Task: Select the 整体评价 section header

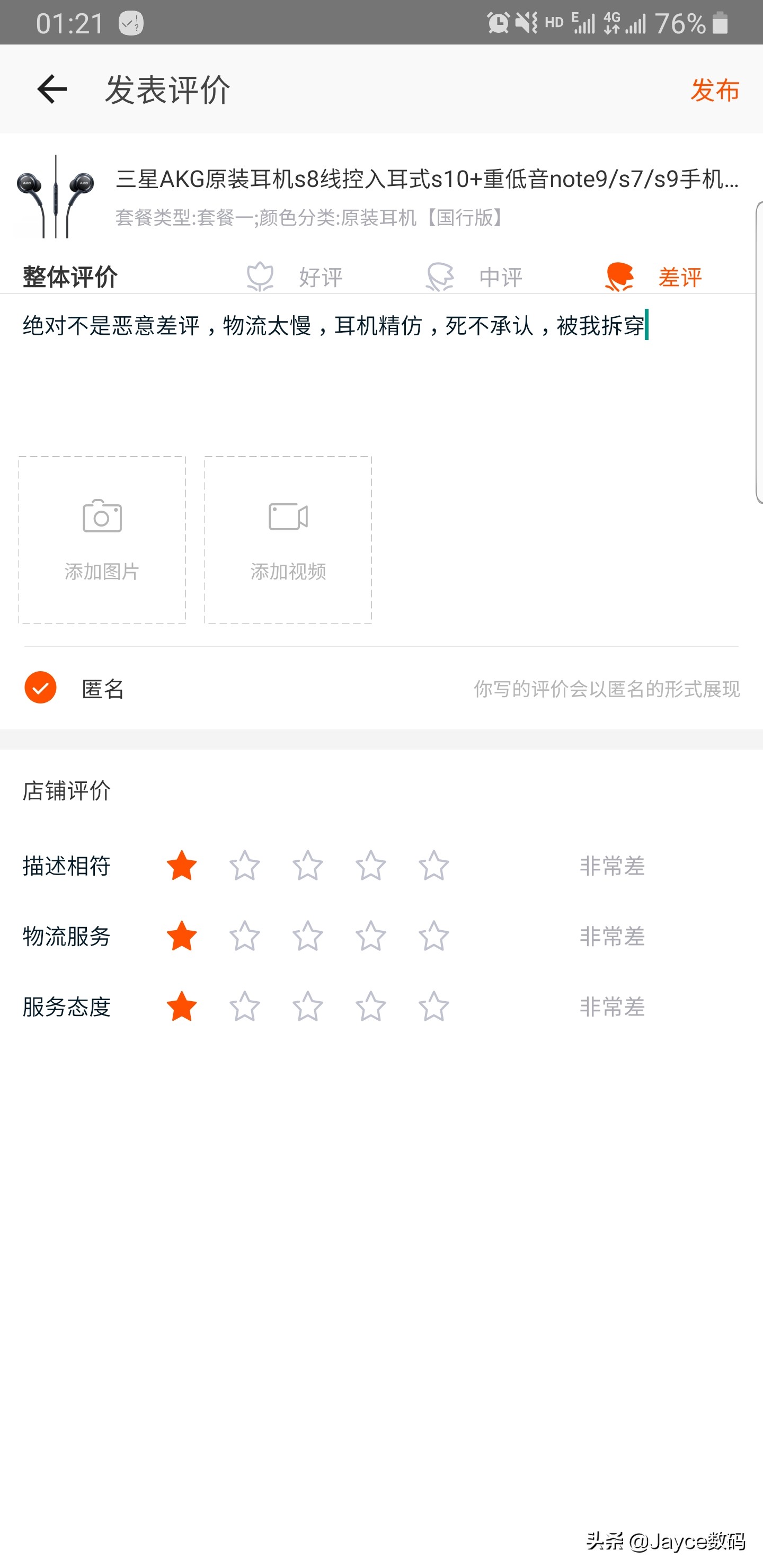Action: [x=69, y=274]
